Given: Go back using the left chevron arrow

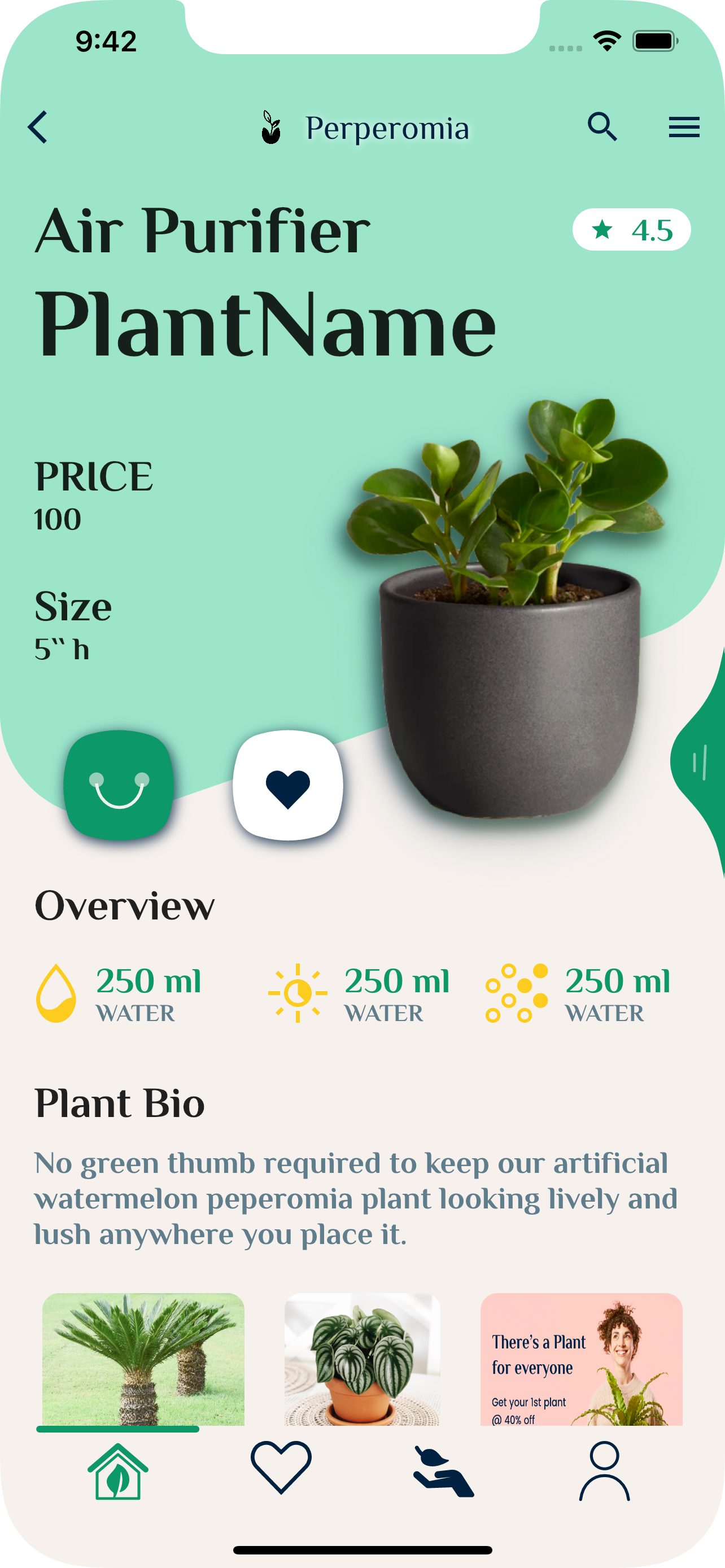Looking at the screenshot, I should coord(38,127).
